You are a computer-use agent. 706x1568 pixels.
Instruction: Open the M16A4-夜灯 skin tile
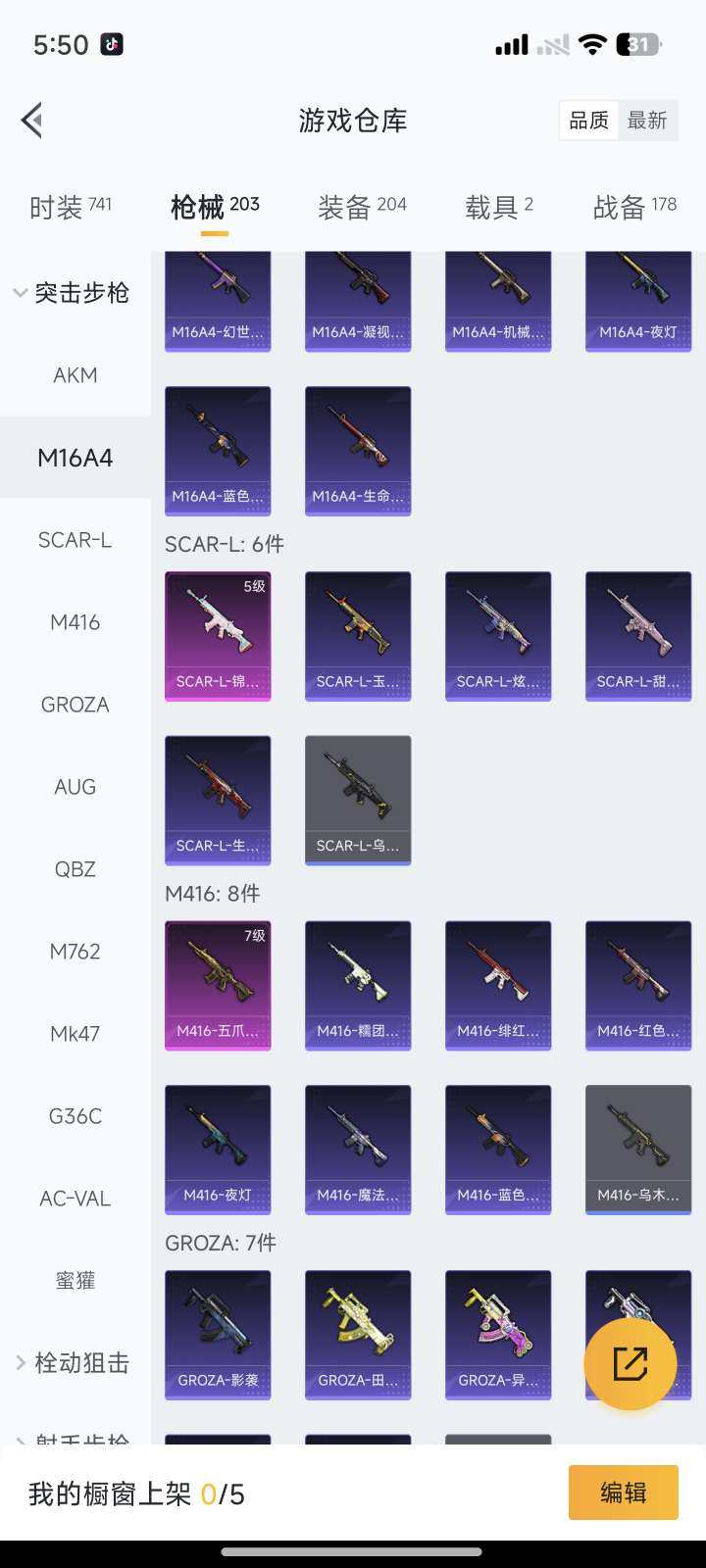click(x=638, y=299)
